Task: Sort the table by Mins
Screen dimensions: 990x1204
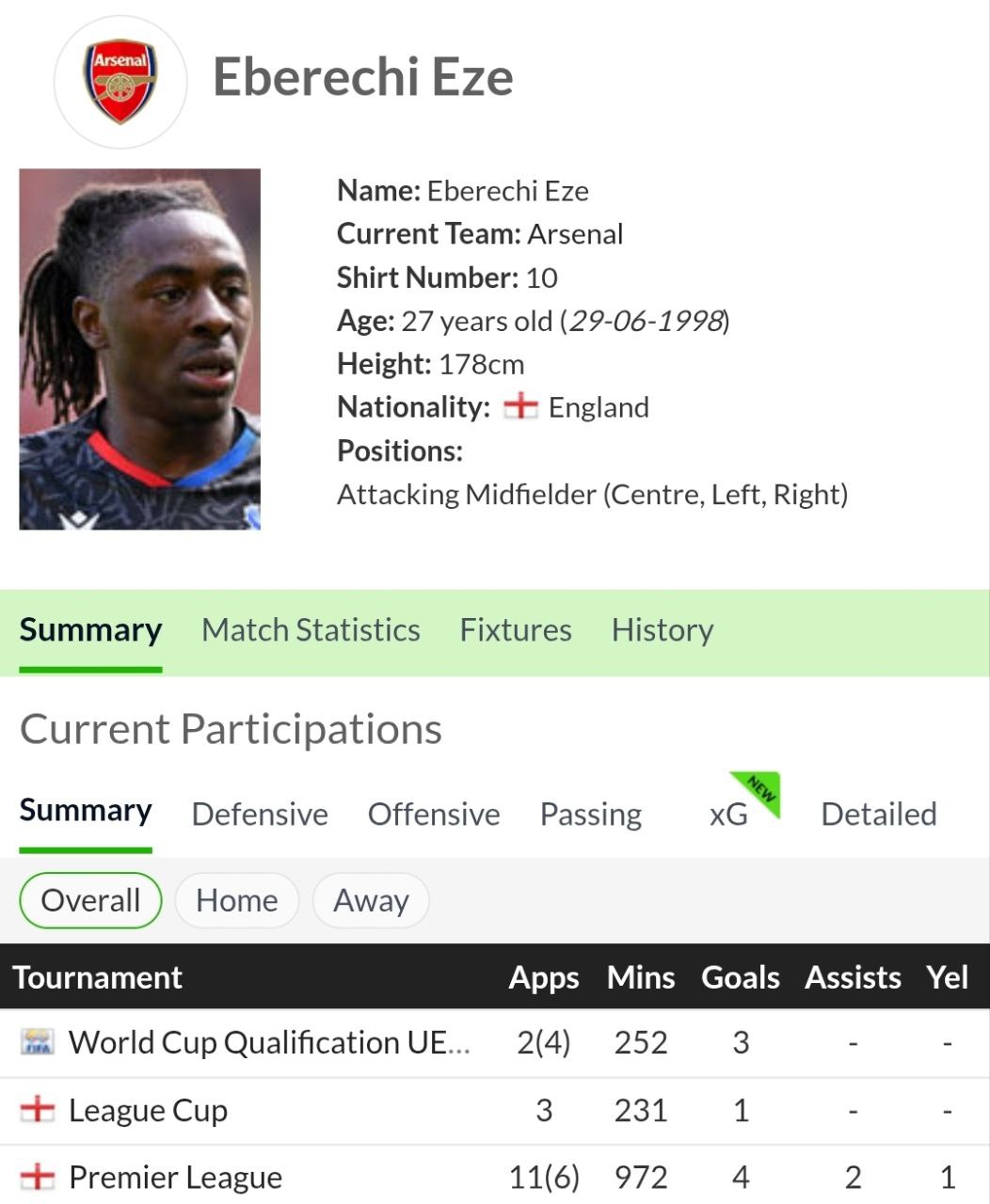Action: [x=641, y=977]
